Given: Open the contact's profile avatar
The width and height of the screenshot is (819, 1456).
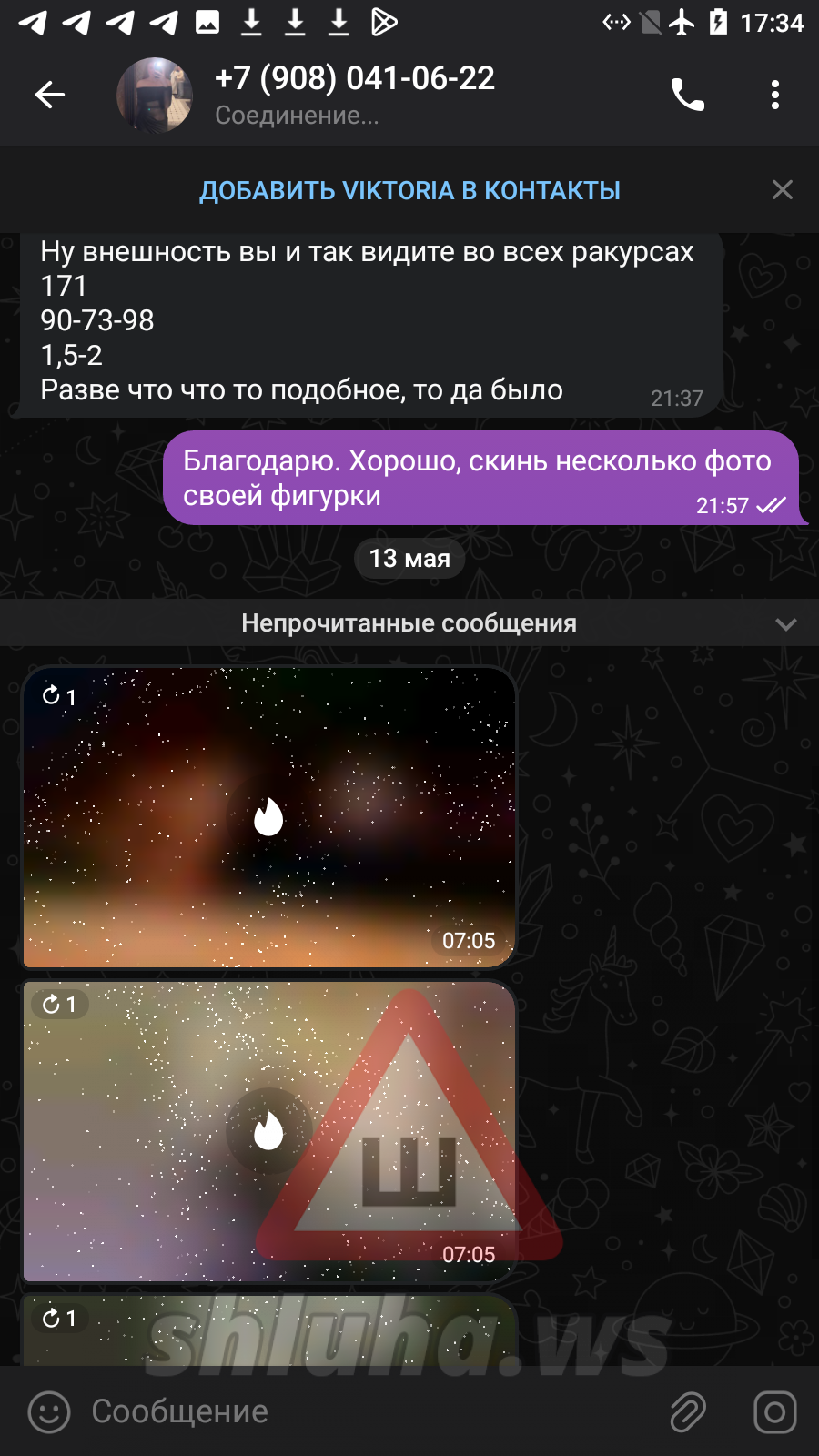Looking at the screenshot, I should [155, 95].
